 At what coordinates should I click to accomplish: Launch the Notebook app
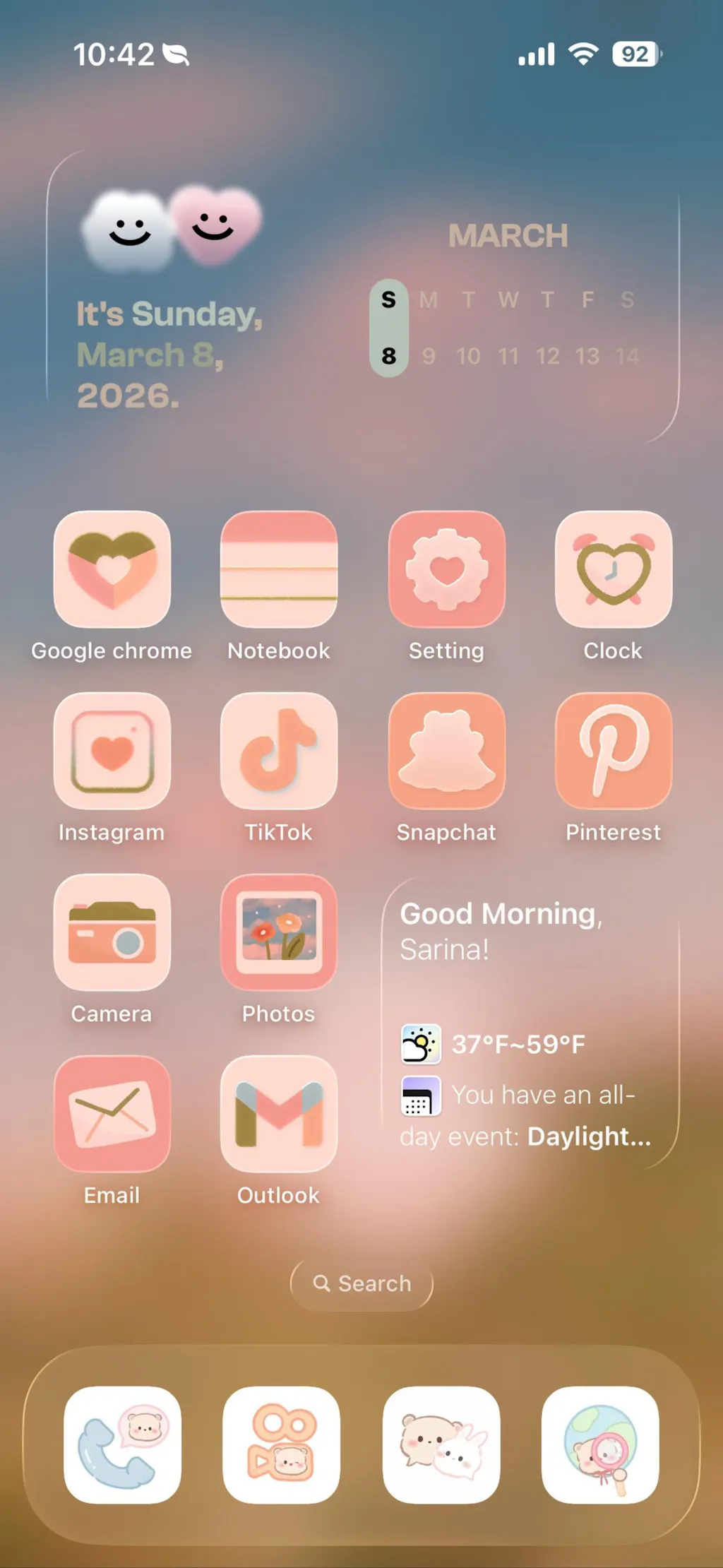point(279,569)
